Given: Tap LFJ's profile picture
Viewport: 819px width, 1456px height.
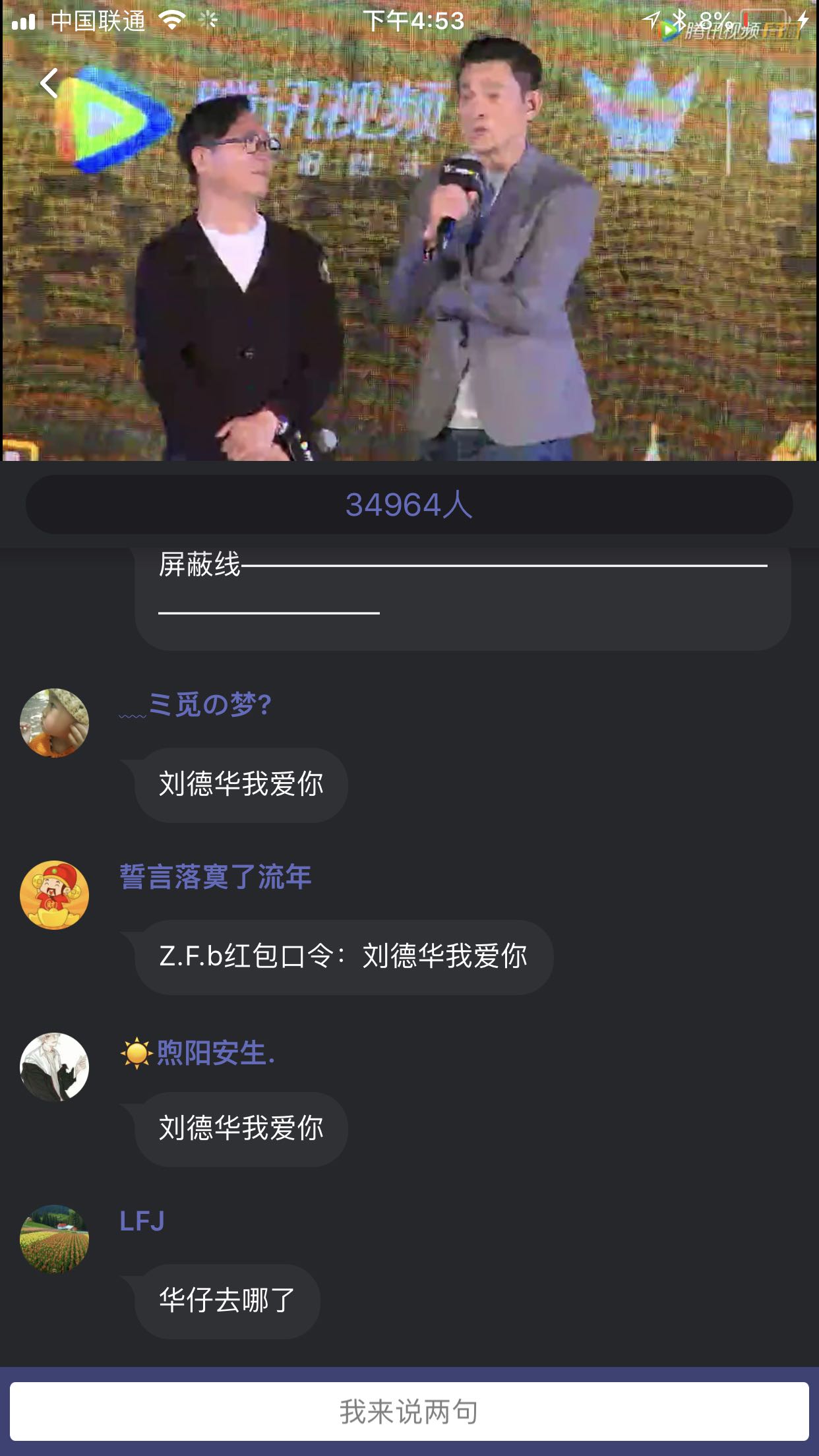Looking at the screenshot, I should click(x=55, y=1239).
